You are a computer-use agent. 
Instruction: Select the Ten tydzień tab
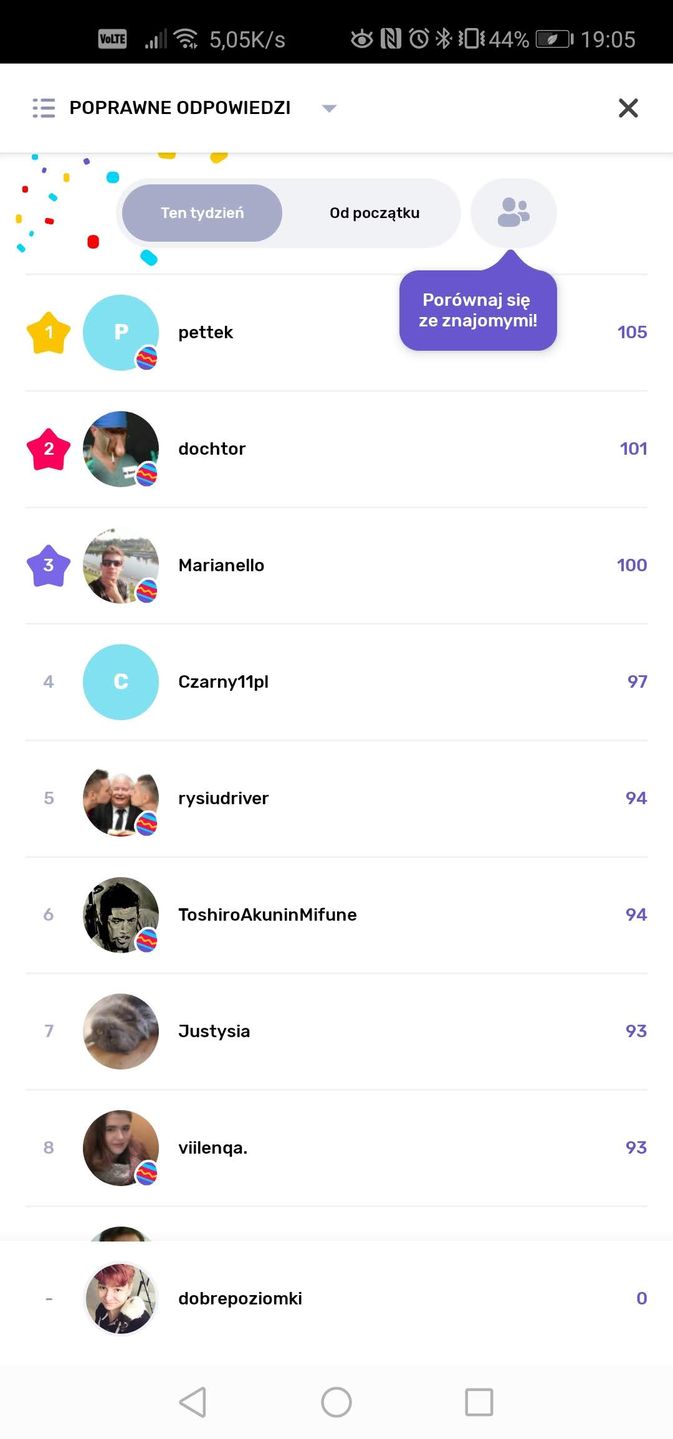click(x=202, y=213)
